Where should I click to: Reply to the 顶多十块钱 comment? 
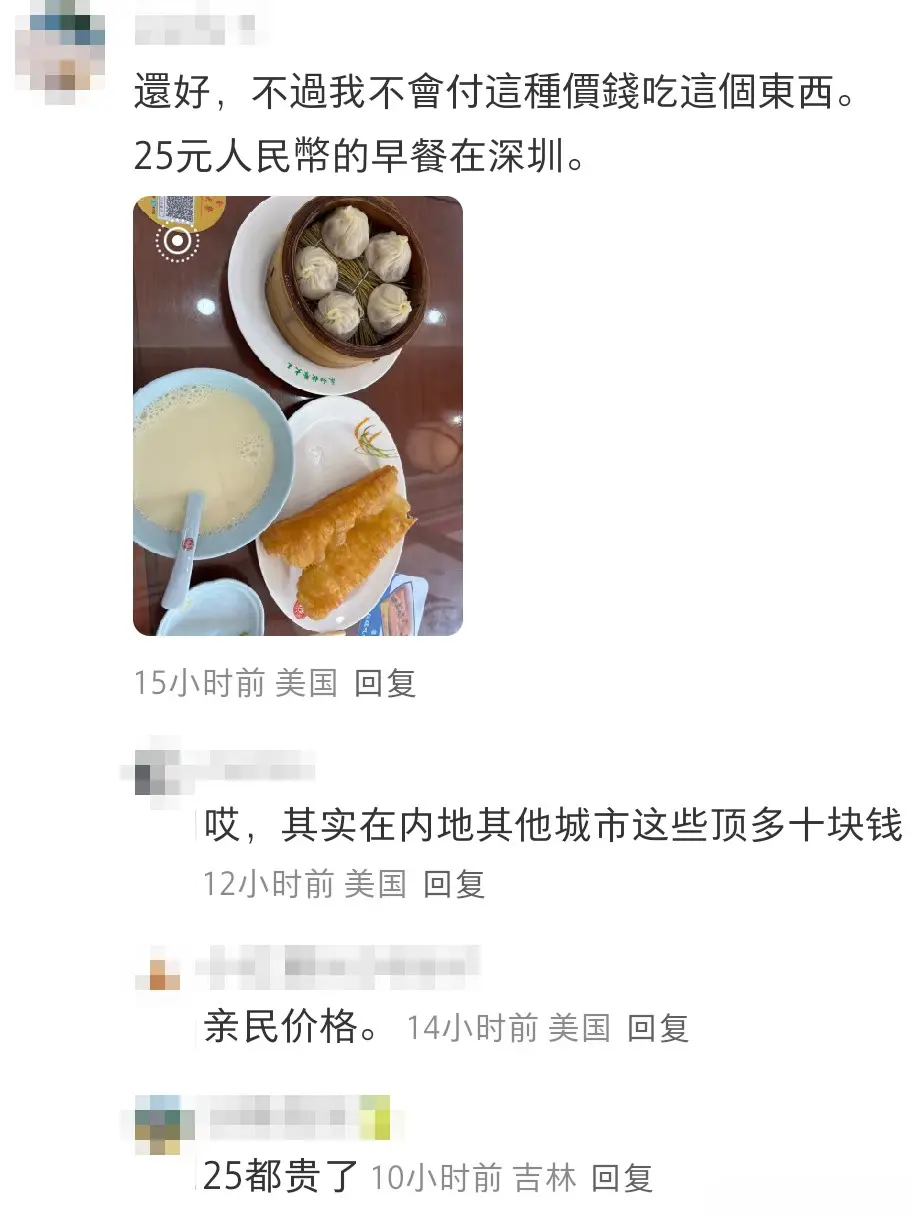click(x=454, y=884)
